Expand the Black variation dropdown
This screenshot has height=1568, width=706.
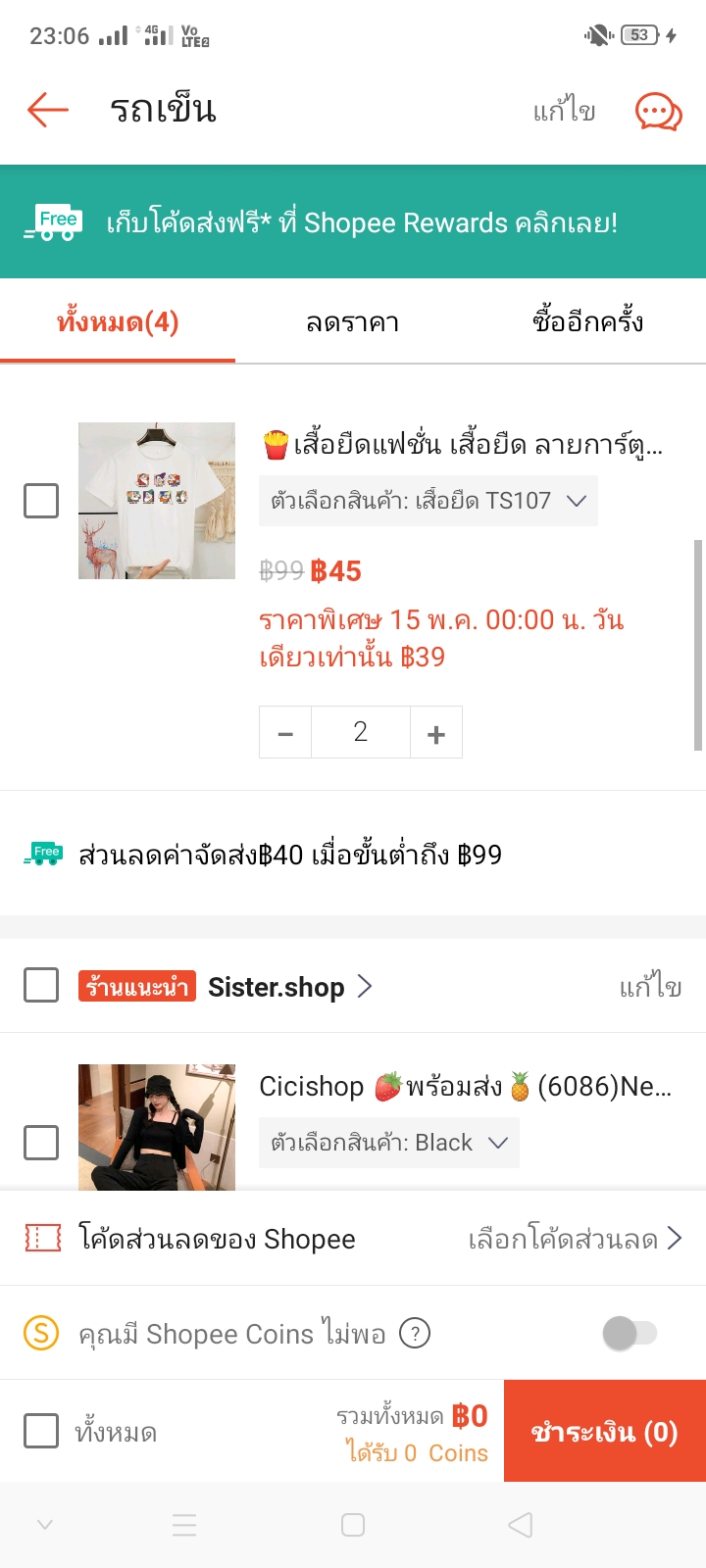(x=388, y=1143)
